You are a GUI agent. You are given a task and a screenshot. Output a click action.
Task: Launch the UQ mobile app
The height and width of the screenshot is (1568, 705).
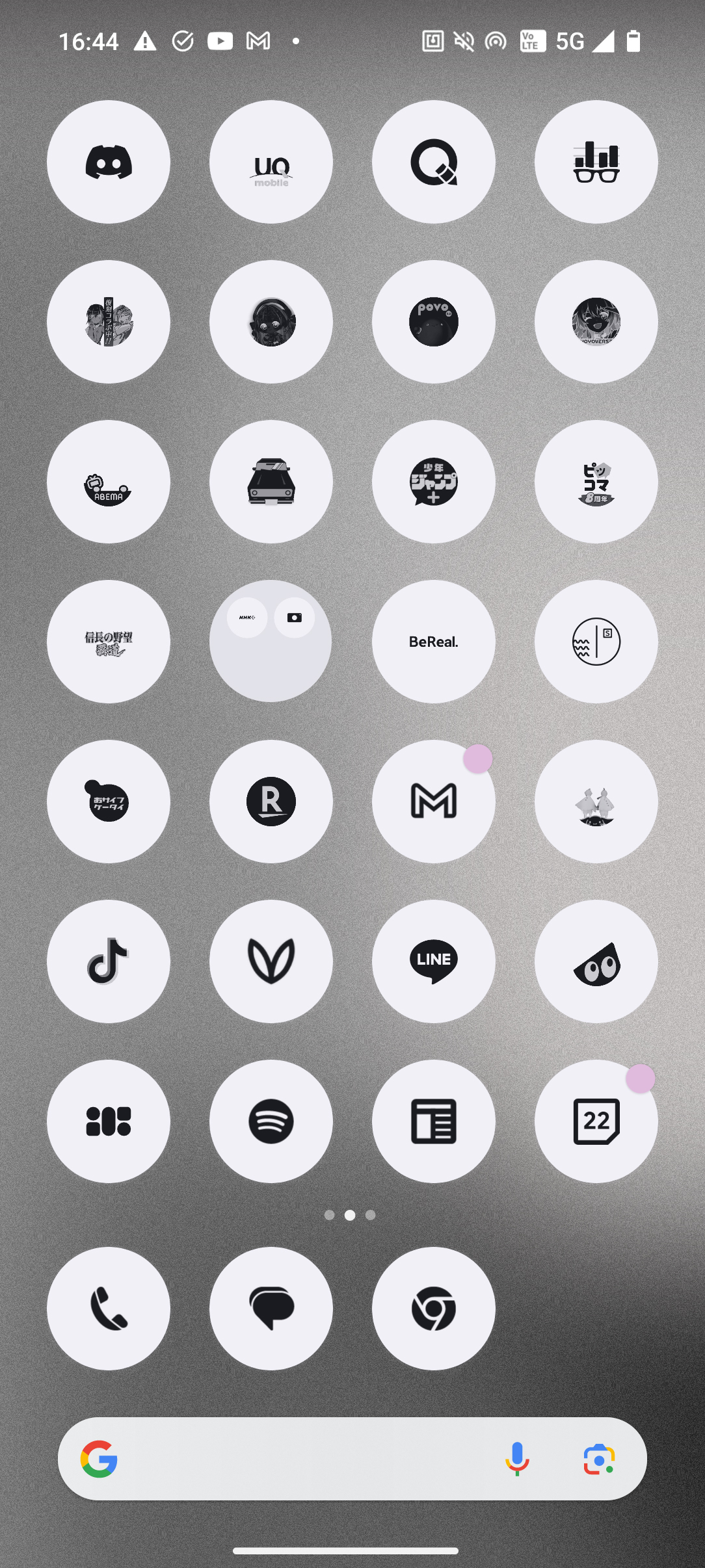(x=271, y=162)
